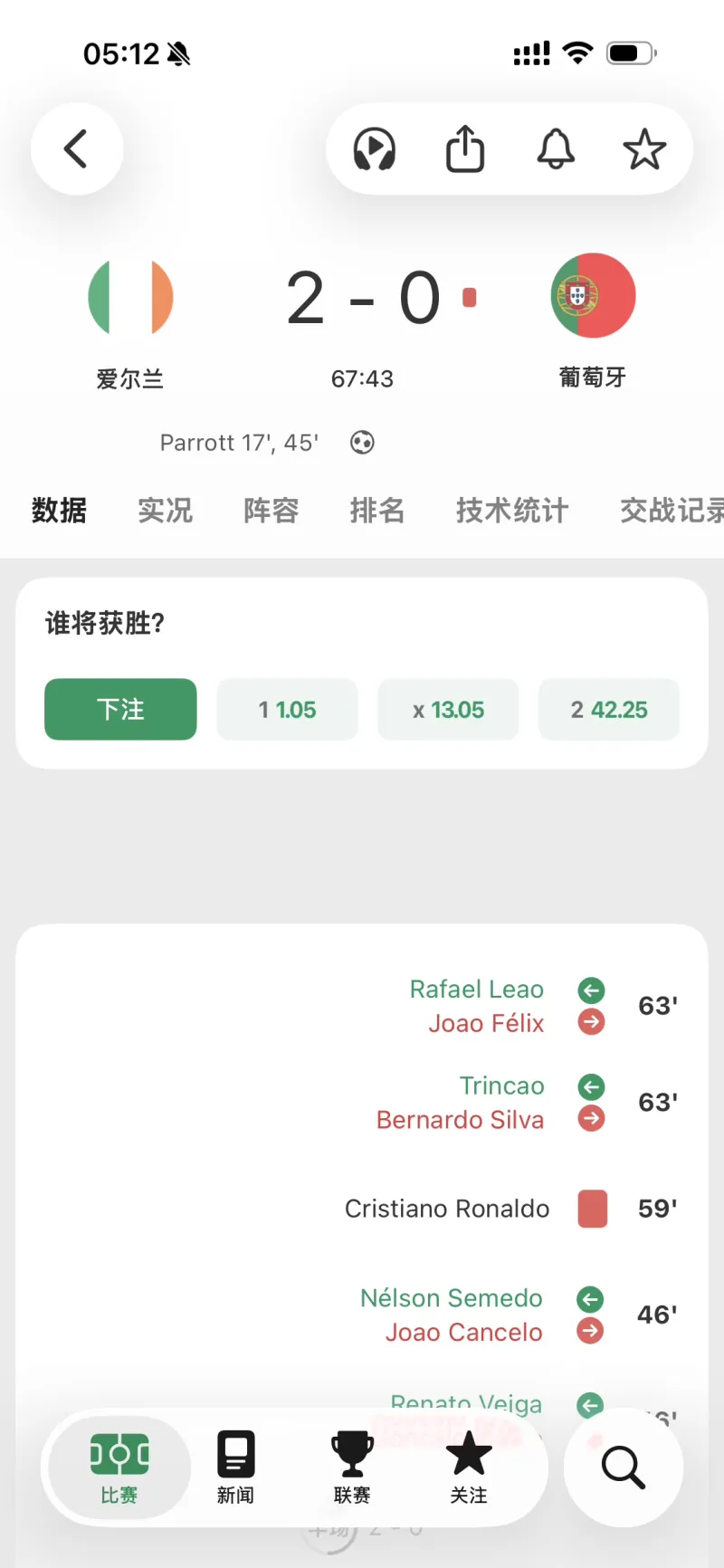Switch to the 关注 following tab
Screen dimensions: 724x1568
(469, 1468)
